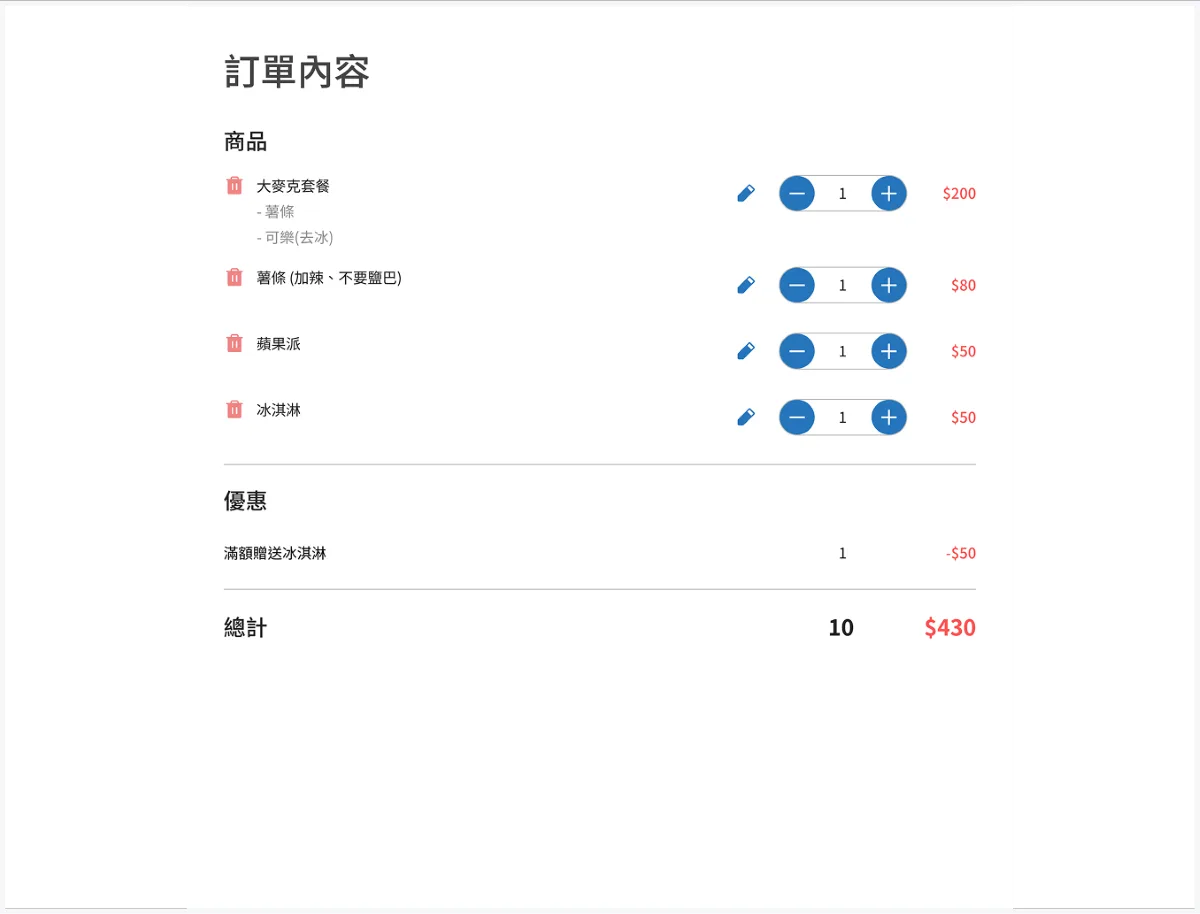Edit the 蘋果派 item
Screen dimensions: 1200x914
coord(746,351)
